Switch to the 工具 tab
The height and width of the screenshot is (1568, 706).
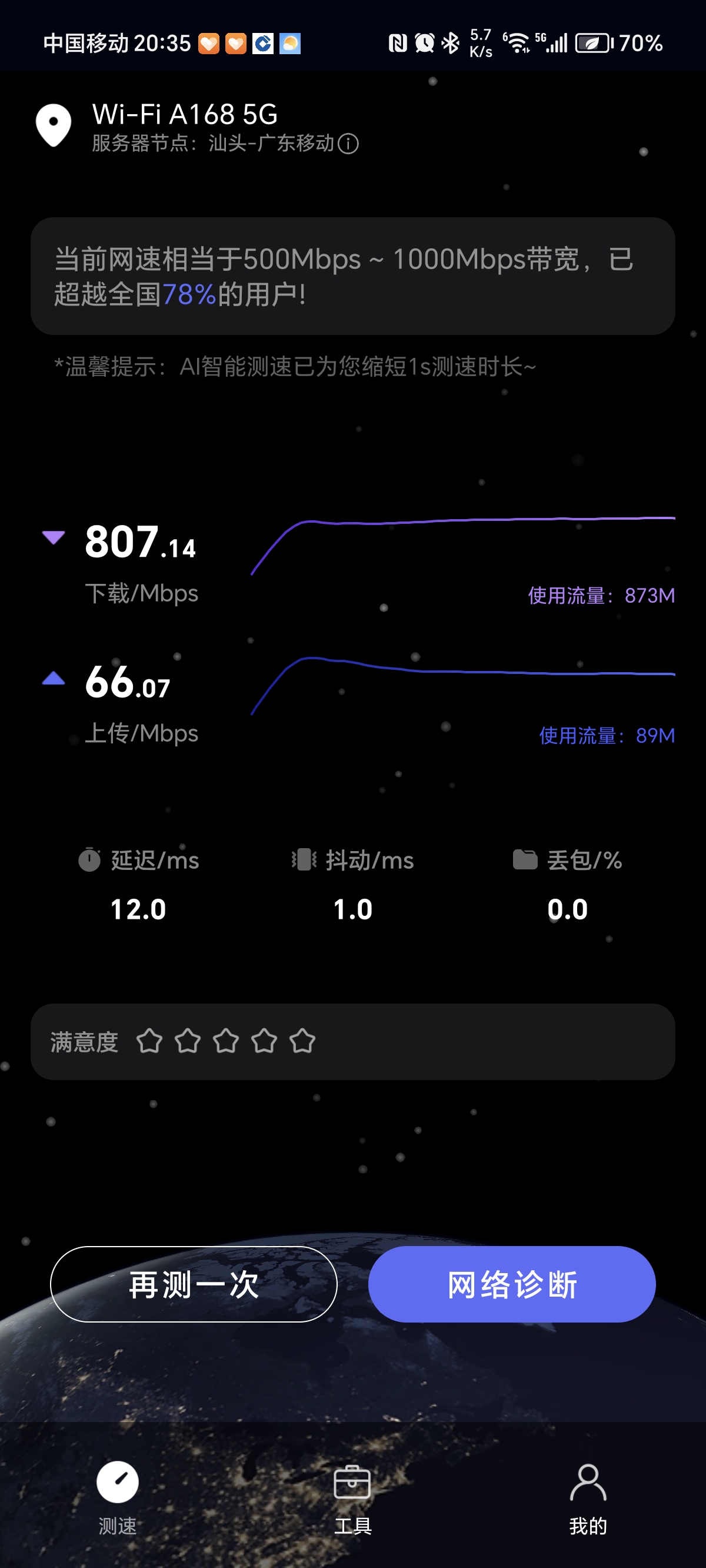352,1491
